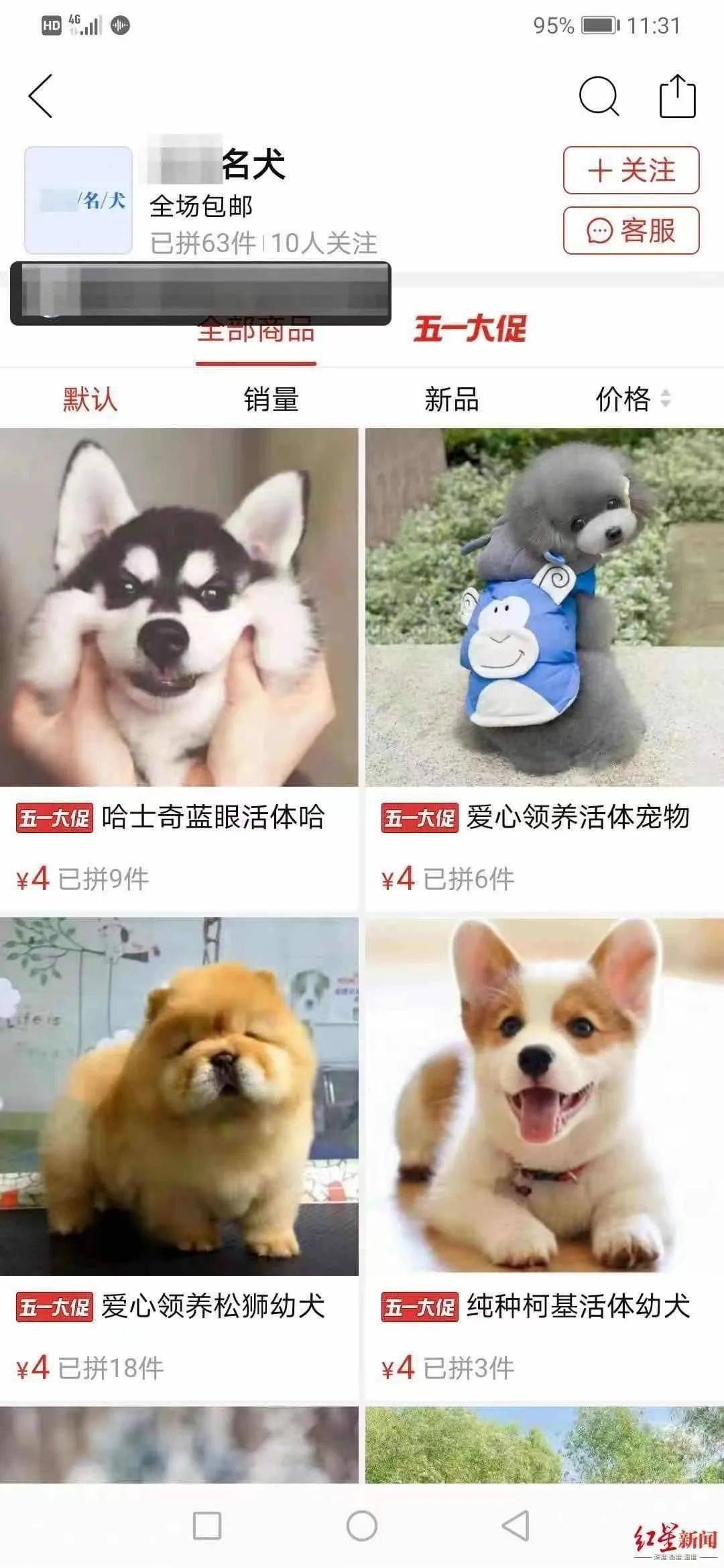Share this store page
The image size is (724, 1568).
click(x=677, y=96)
